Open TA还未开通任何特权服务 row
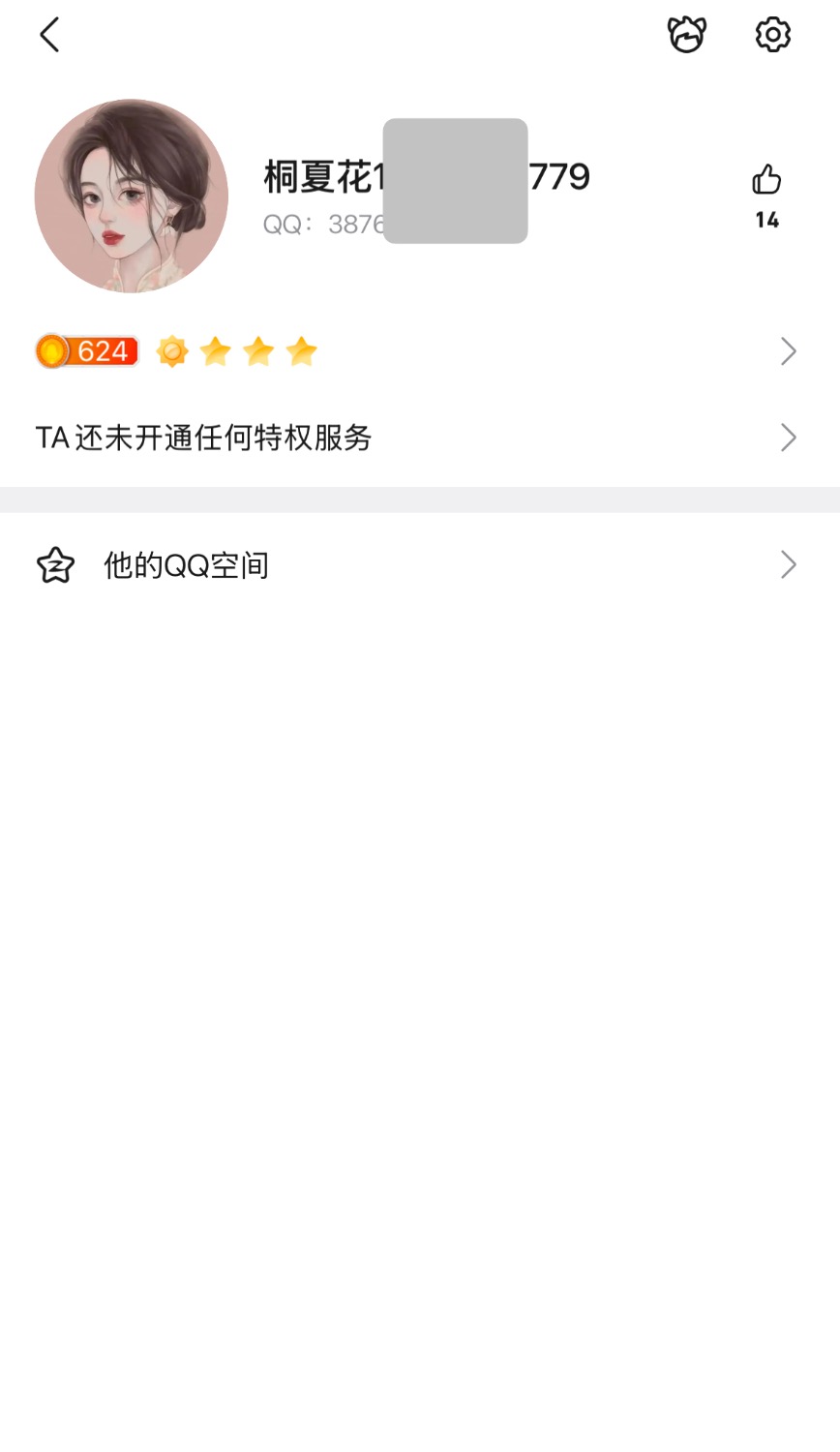This screenshot has height=1452, width=840. pos(416,438)
